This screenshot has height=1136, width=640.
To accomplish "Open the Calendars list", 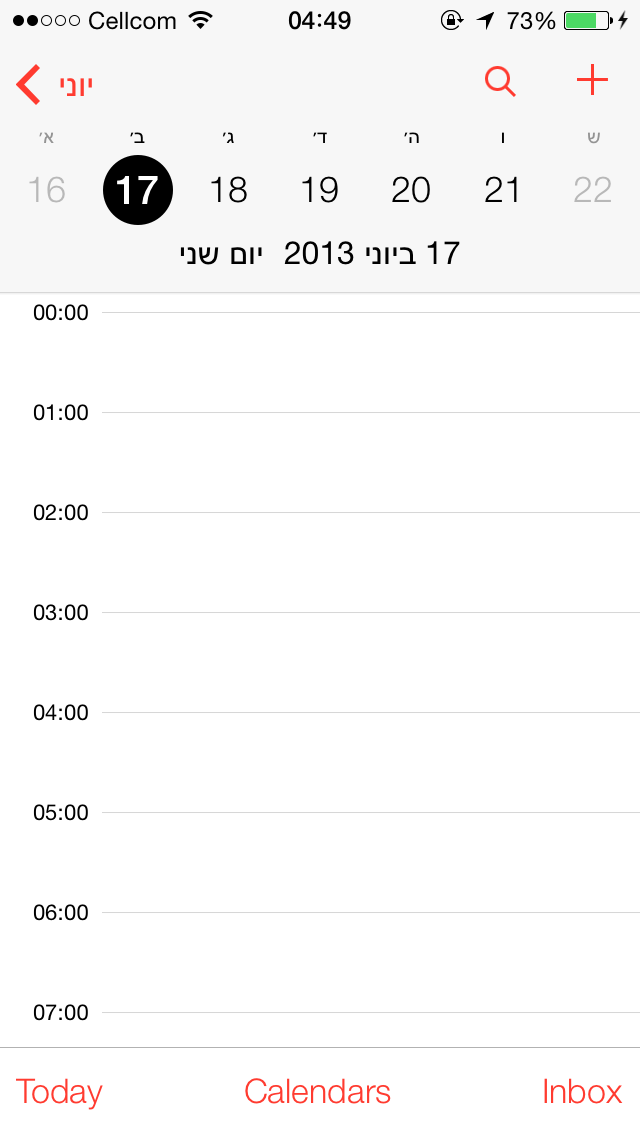I will click(x=317, y=1091).
